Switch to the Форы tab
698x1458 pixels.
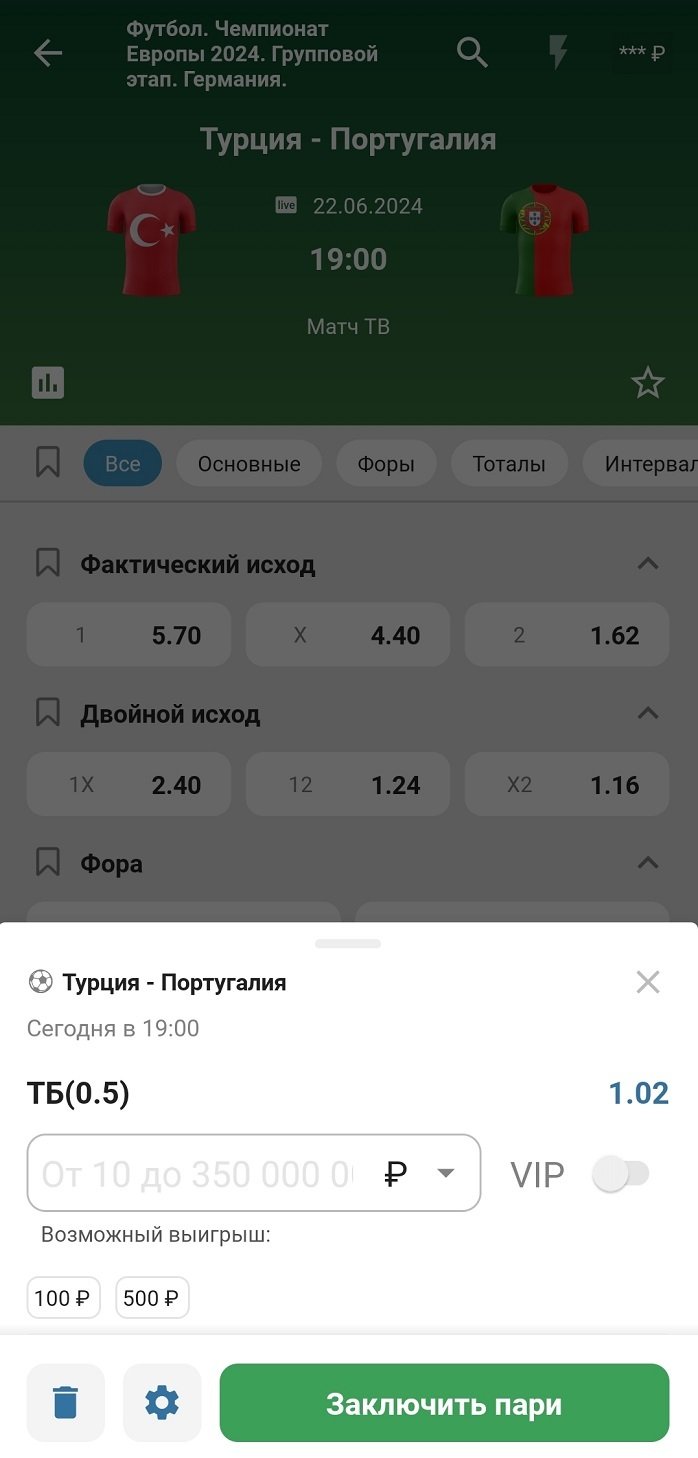point(386,464)
